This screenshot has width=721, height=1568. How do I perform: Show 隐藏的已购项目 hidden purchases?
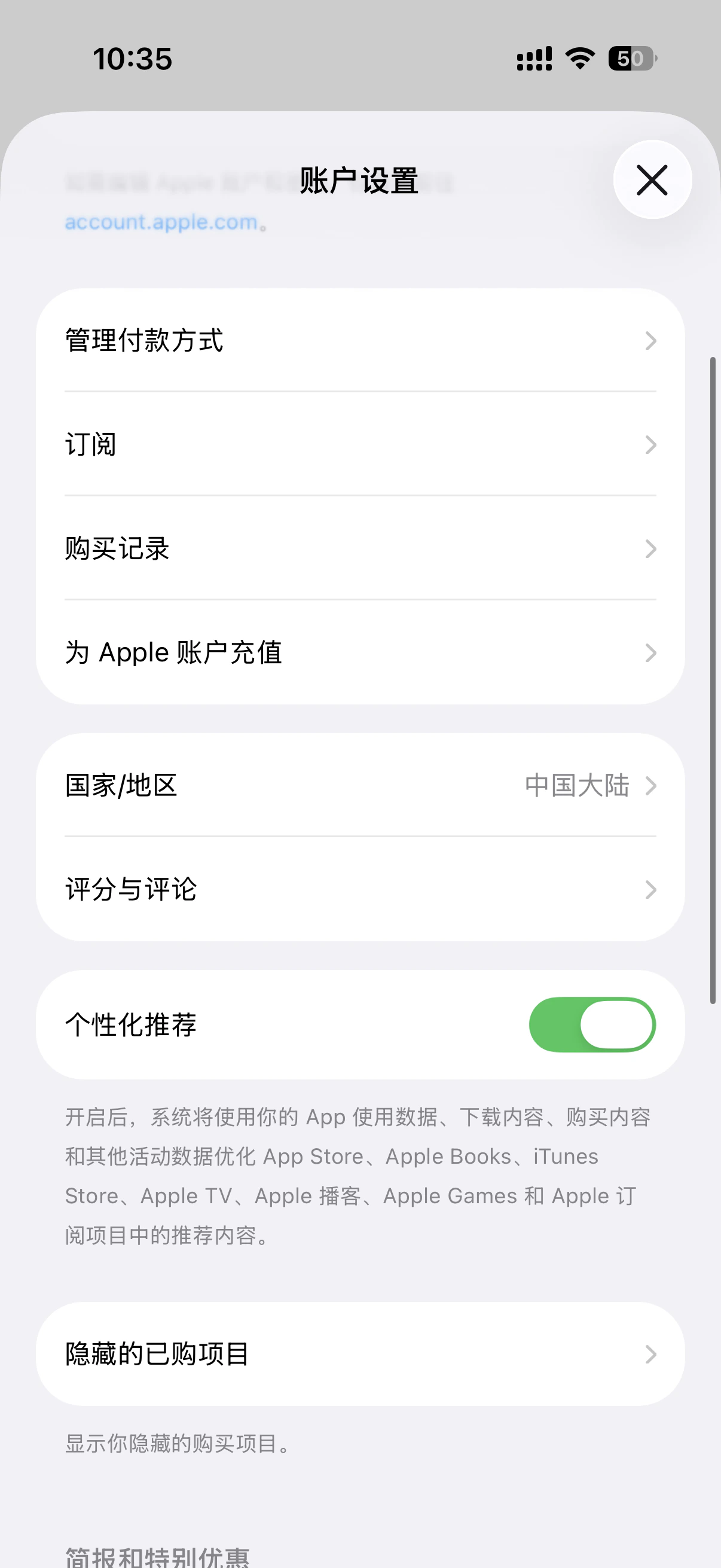360,1354
